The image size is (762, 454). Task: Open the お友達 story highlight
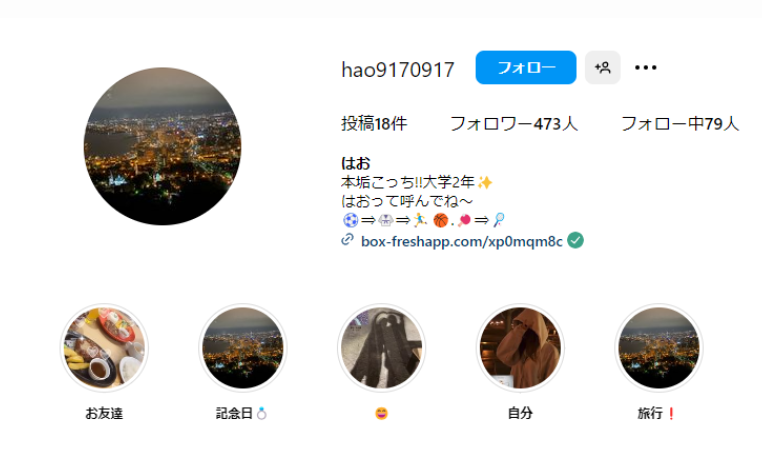click(104, 348)
